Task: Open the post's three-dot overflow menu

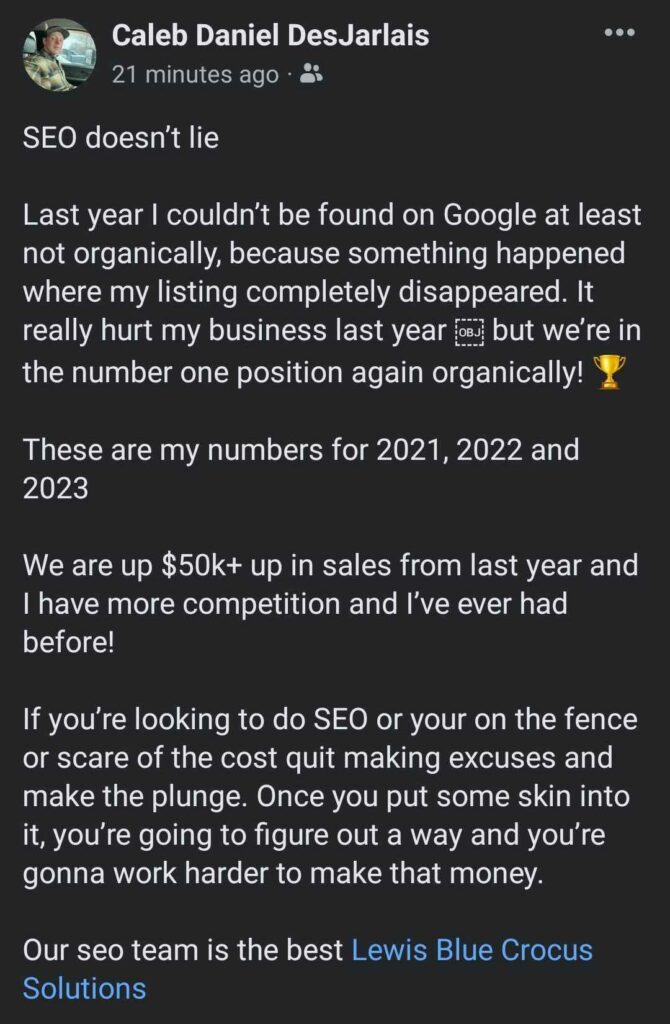Action: pos(620,33)
